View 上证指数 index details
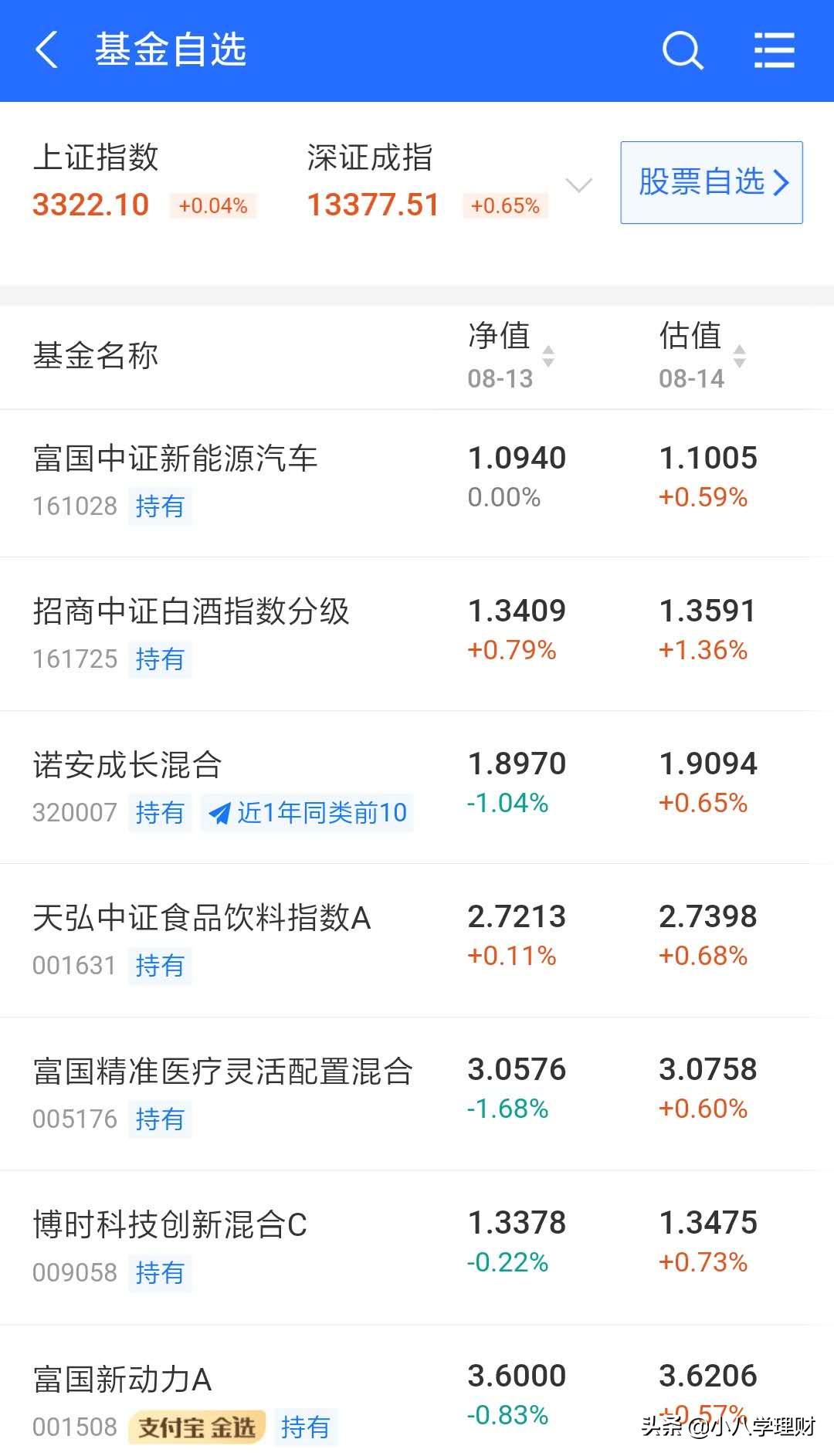 (x=144, y=183)
